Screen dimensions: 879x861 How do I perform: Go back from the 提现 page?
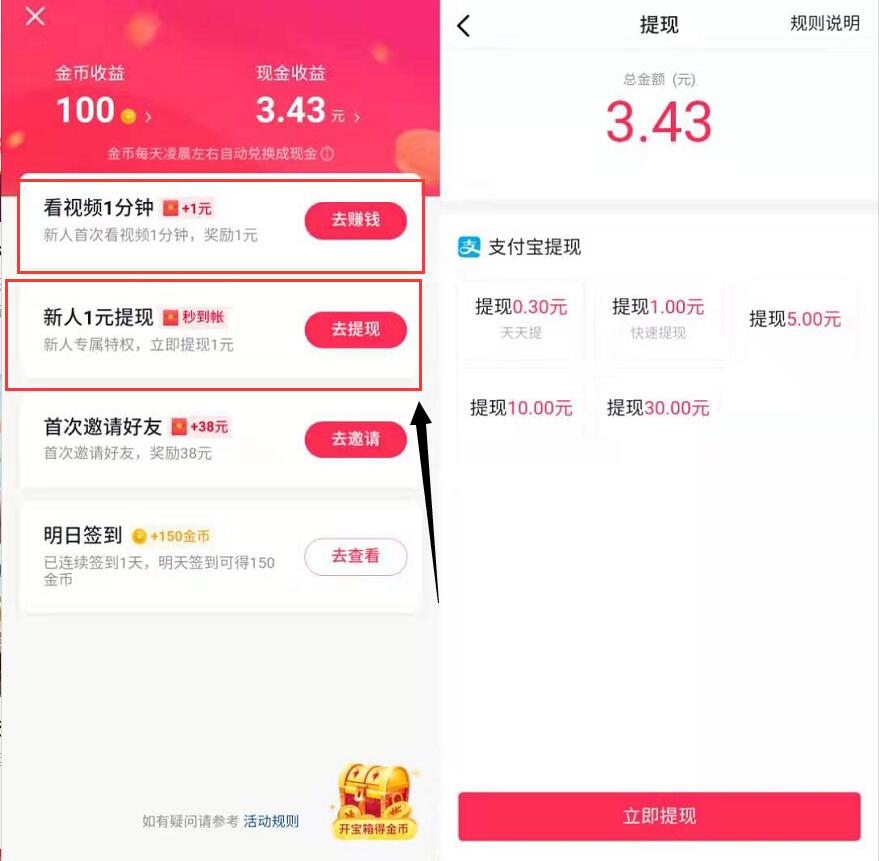pyautogui.click(x=463, y=26)
